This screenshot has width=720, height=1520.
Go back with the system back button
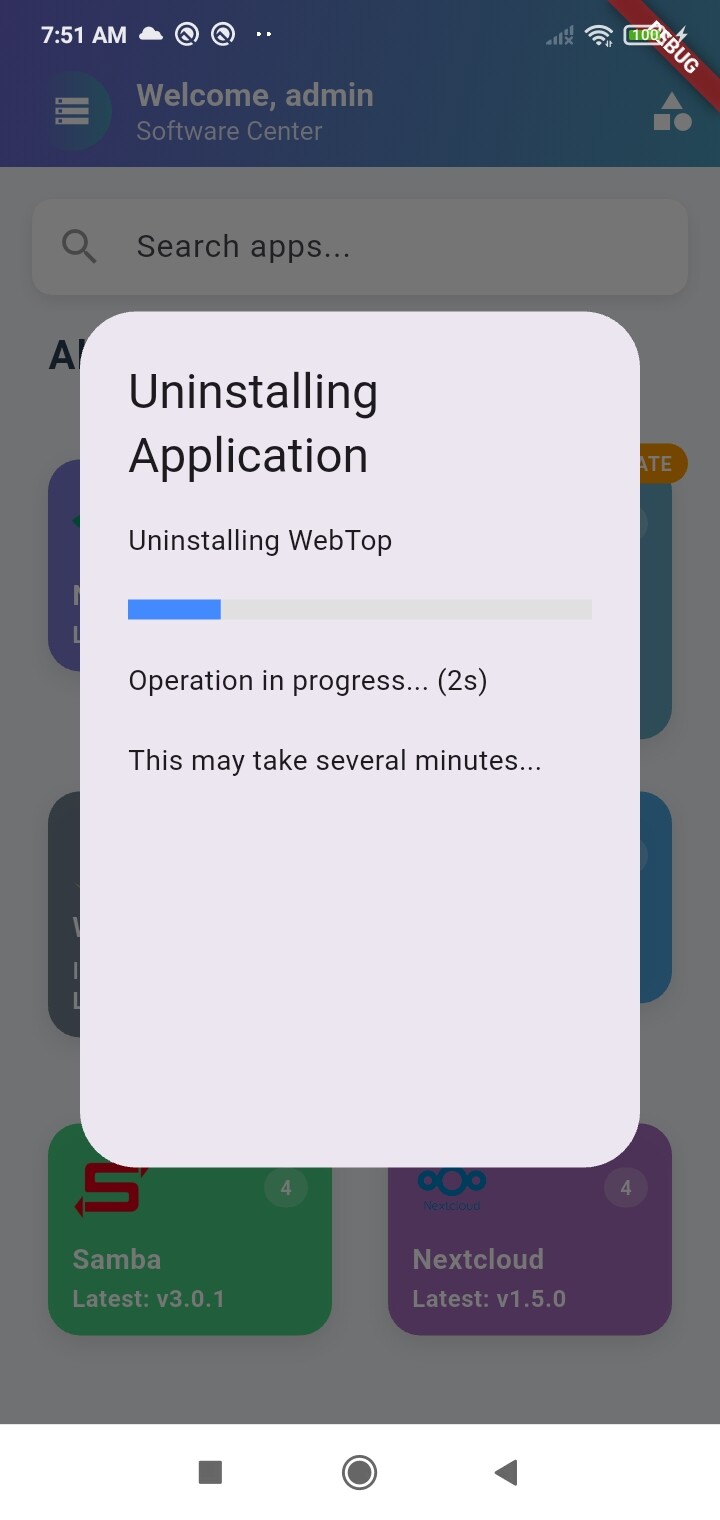tap(507, 1472)
